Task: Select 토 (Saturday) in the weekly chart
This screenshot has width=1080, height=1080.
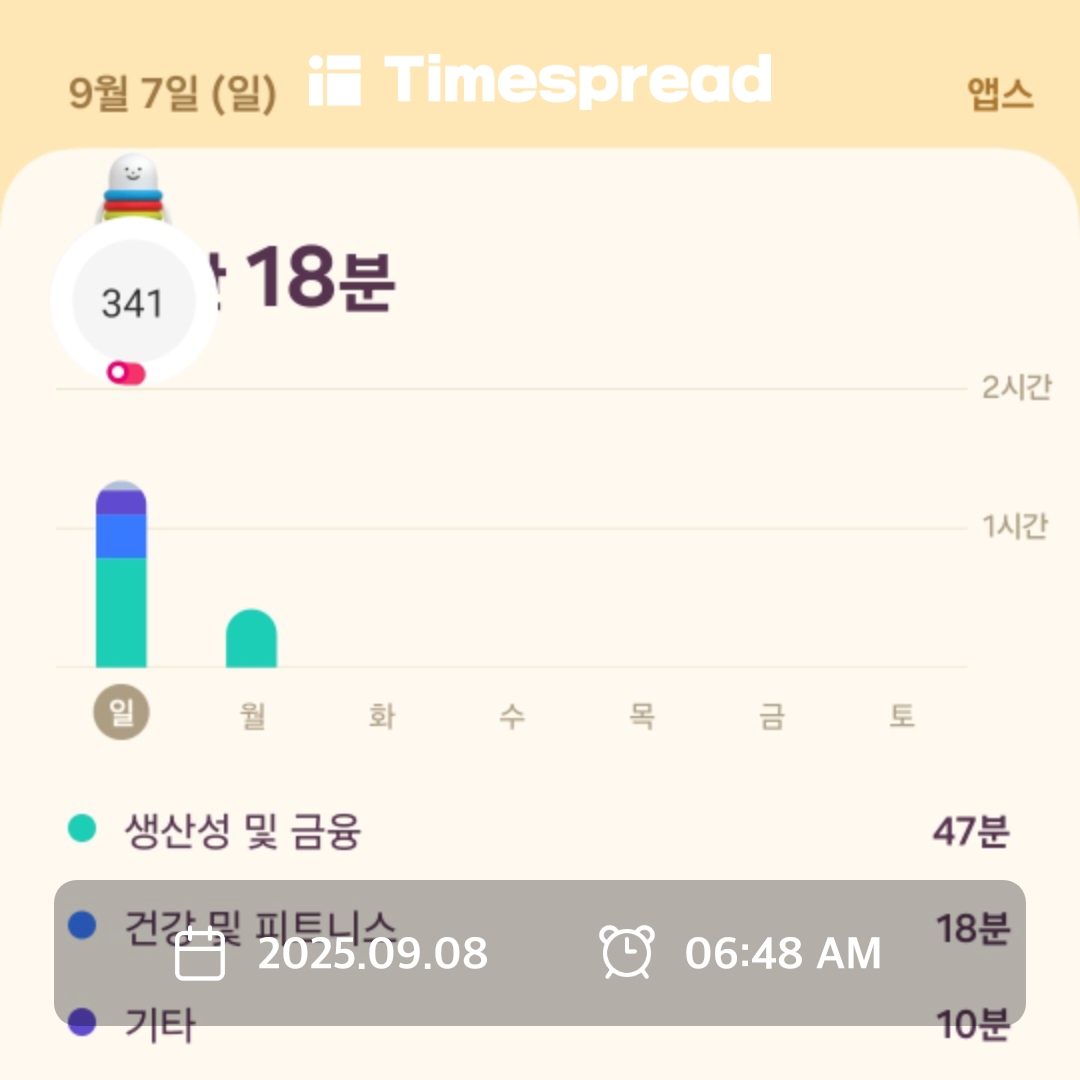Action: (902, 716)
